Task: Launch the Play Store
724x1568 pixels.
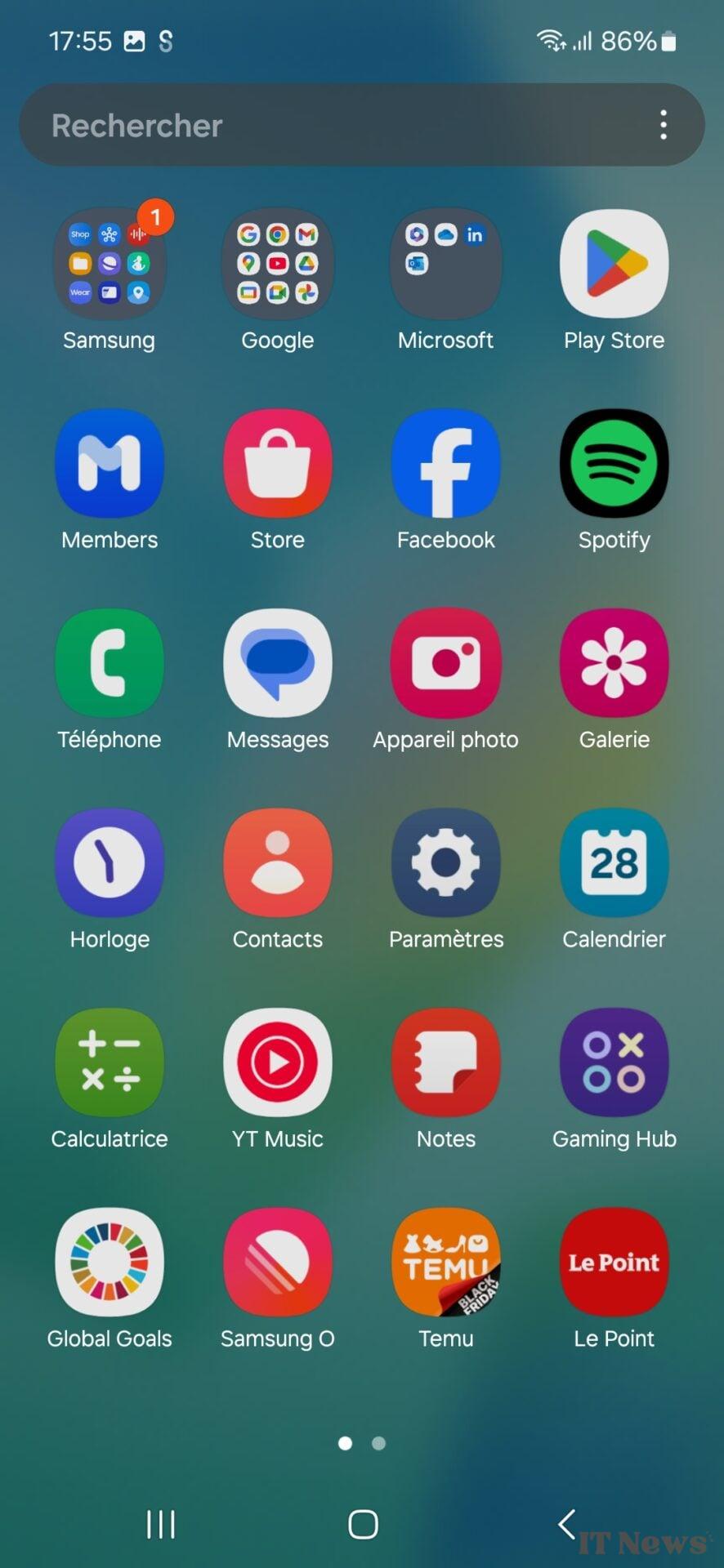Action: (x=614, y=264)
